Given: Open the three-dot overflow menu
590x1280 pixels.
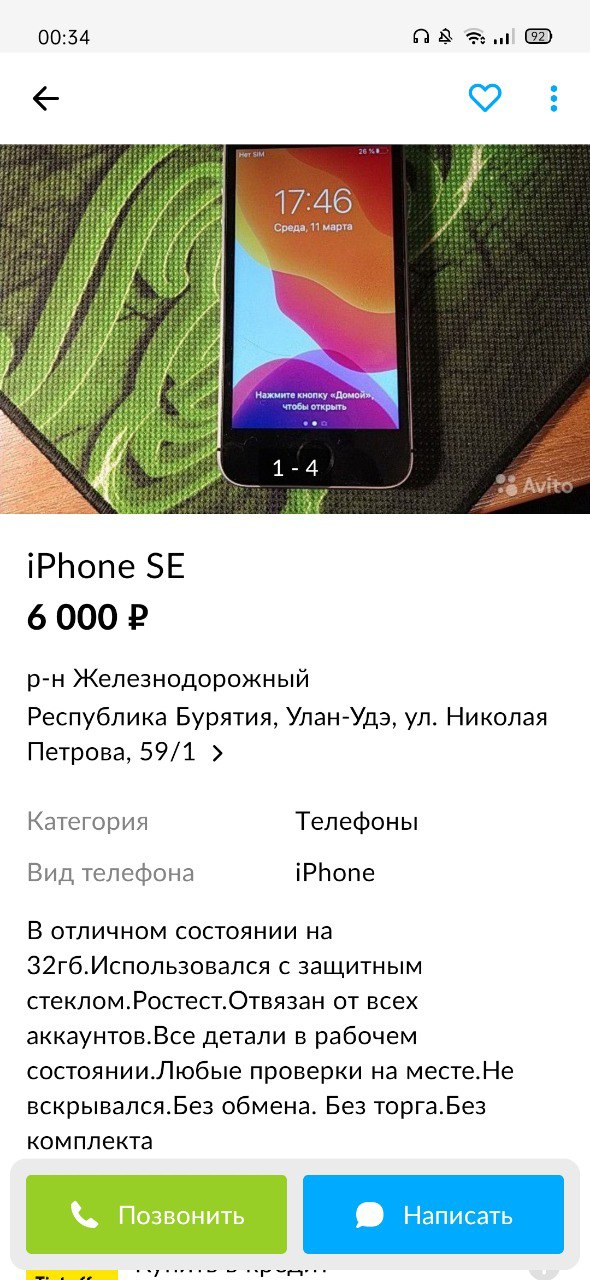Looking at the screenshot, I should 553,98.
